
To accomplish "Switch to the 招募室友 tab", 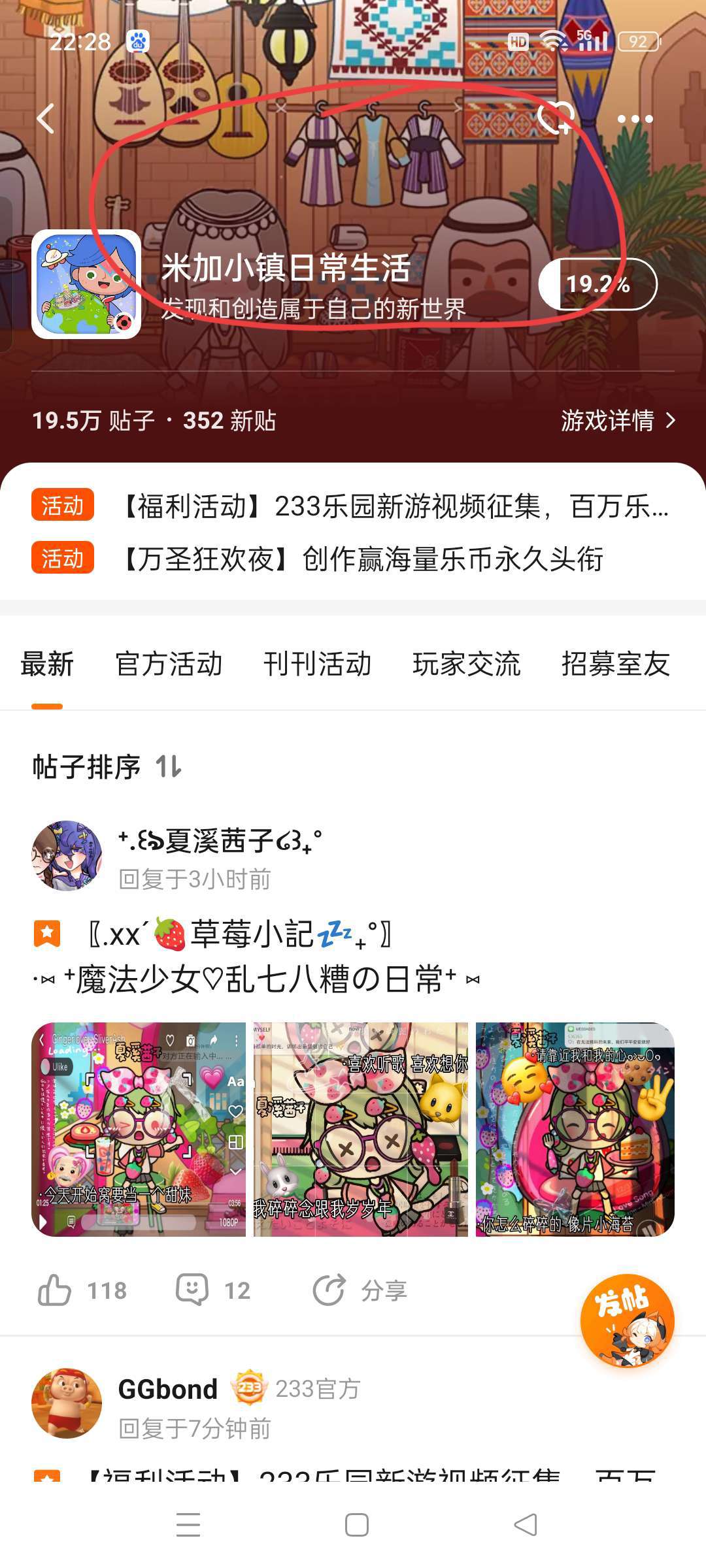I will 615,664.
